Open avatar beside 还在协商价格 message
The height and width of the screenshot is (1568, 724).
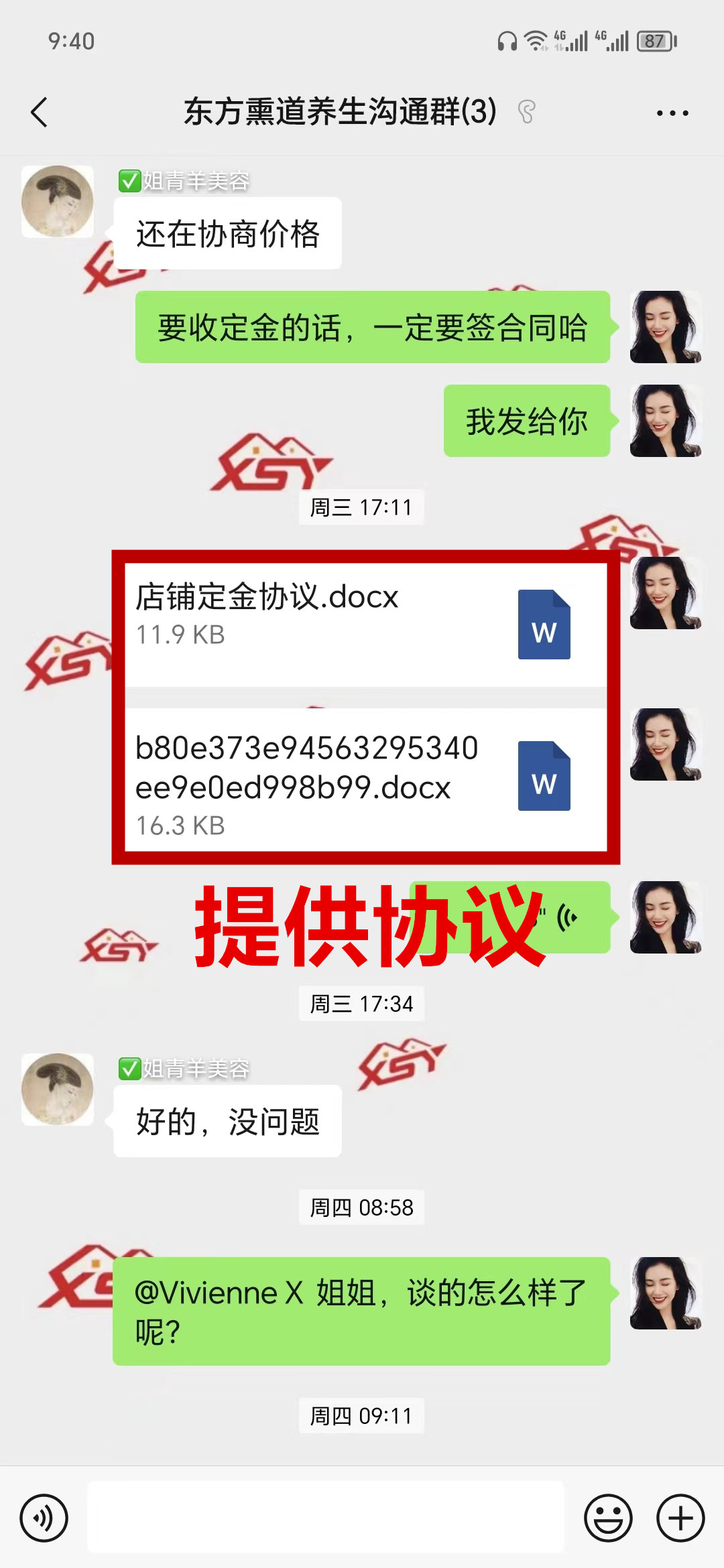58,202
